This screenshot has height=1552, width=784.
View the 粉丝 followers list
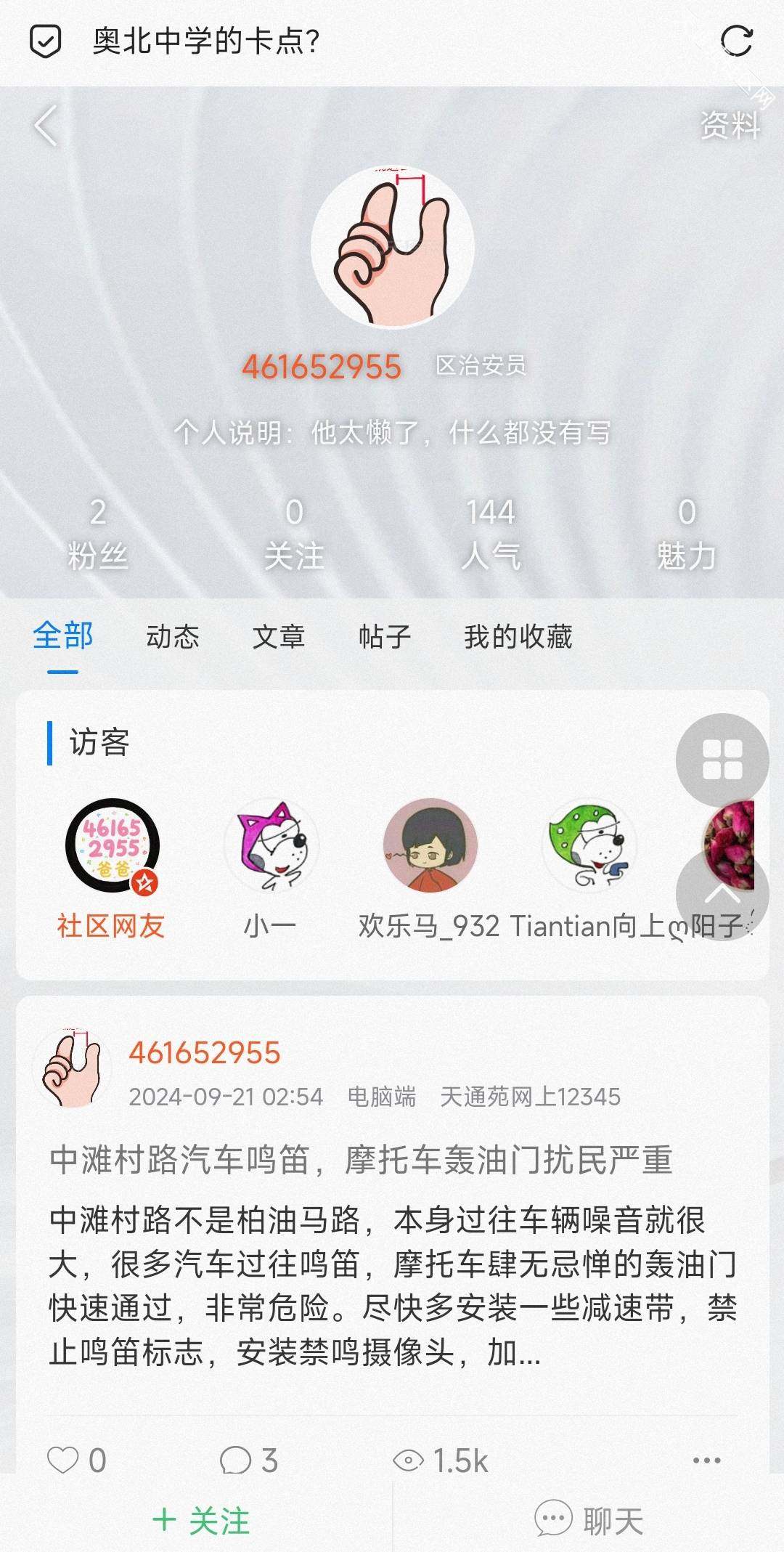coord(98,534)
